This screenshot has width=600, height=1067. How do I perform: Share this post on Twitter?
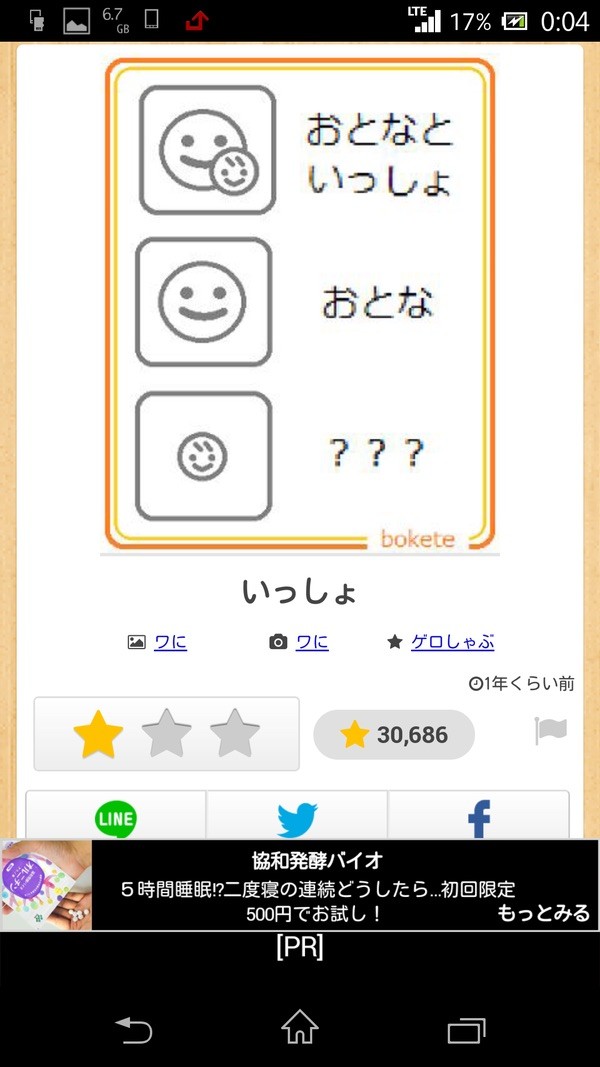[297, 818]
